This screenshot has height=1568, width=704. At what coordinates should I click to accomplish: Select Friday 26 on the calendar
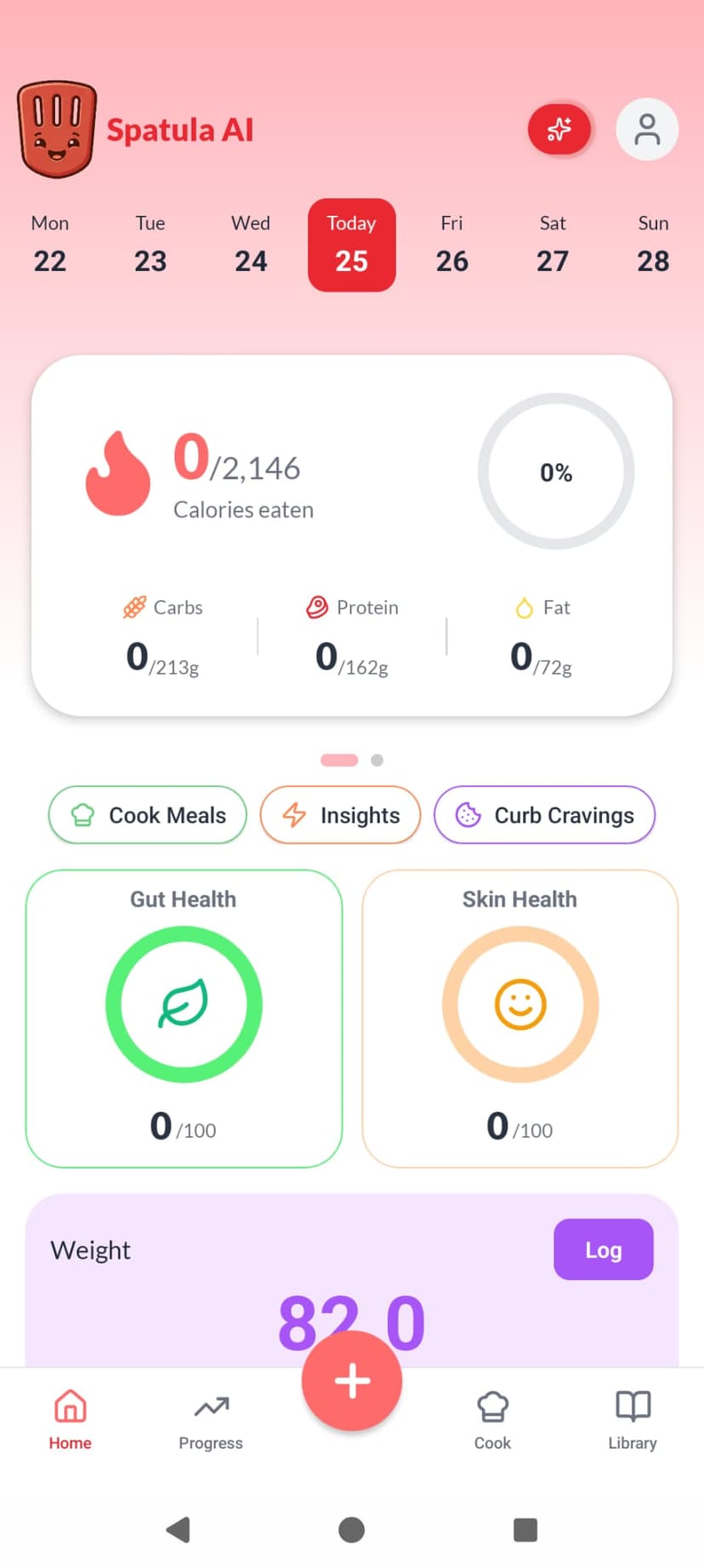pyautogui.click(x=451, y=245)
